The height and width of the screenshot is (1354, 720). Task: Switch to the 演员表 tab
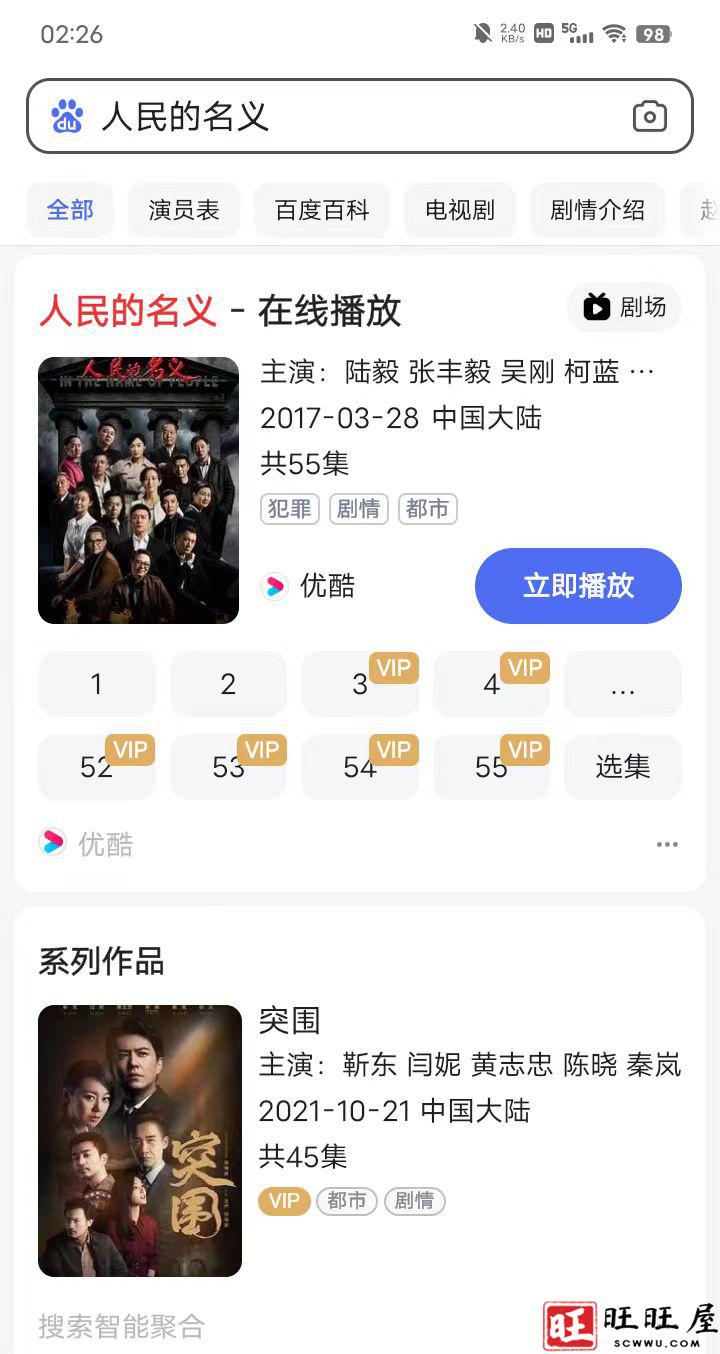pyautogui.click(x=184, y=210)
